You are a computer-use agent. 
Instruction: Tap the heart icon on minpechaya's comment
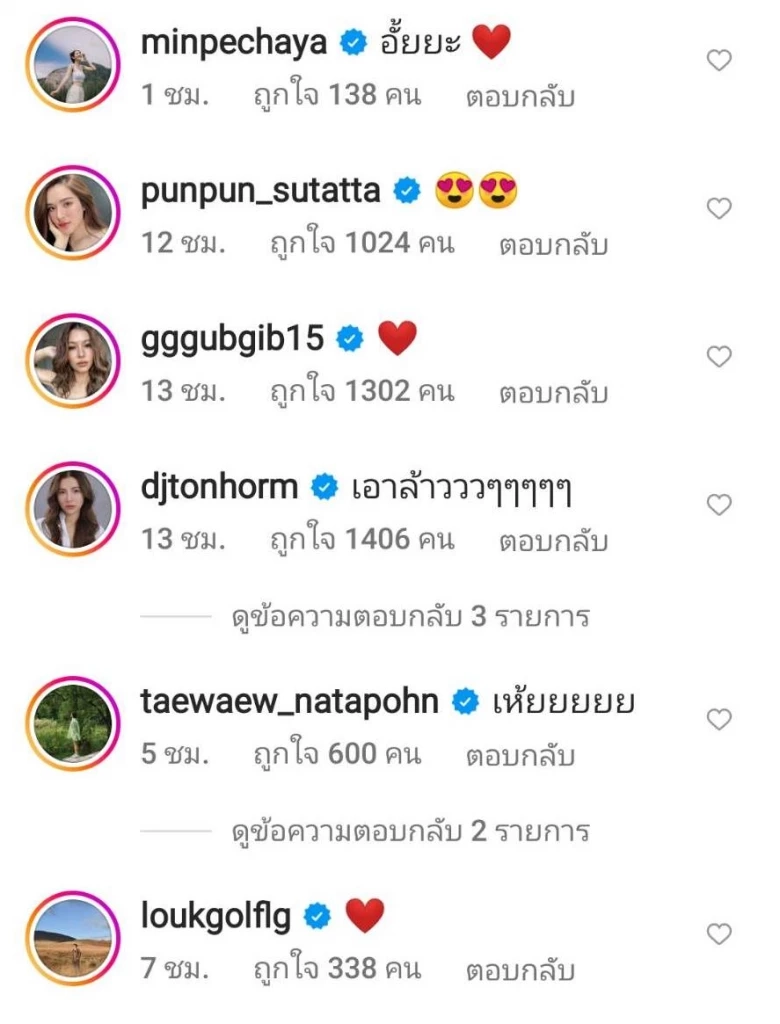click(x=717, y=60)
